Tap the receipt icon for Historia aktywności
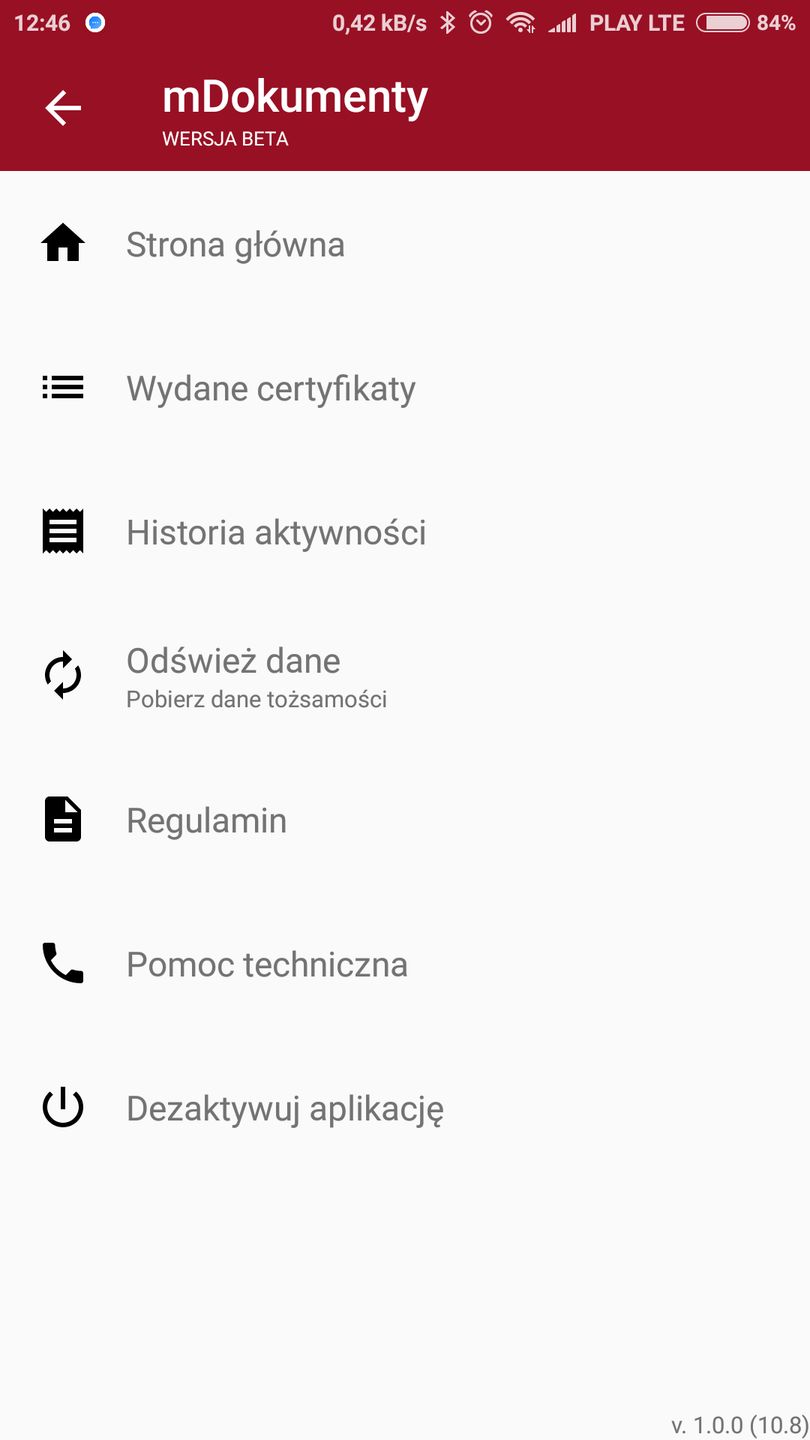The image size is (810, 1440). [x=62, y=531]
